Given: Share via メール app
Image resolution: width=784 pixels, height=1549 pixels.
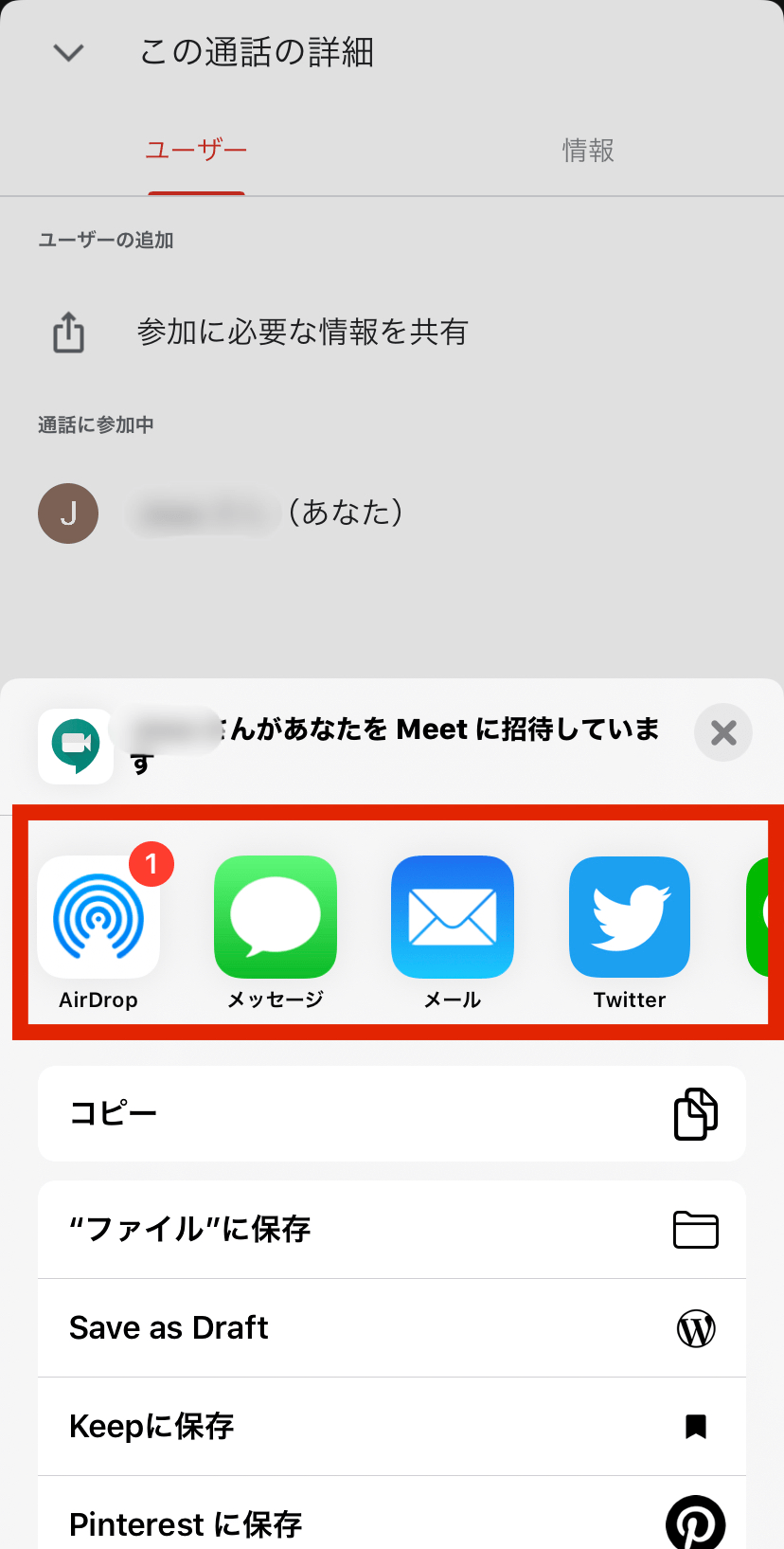Looking at the screenshot, I should click(x=453, y=933).
